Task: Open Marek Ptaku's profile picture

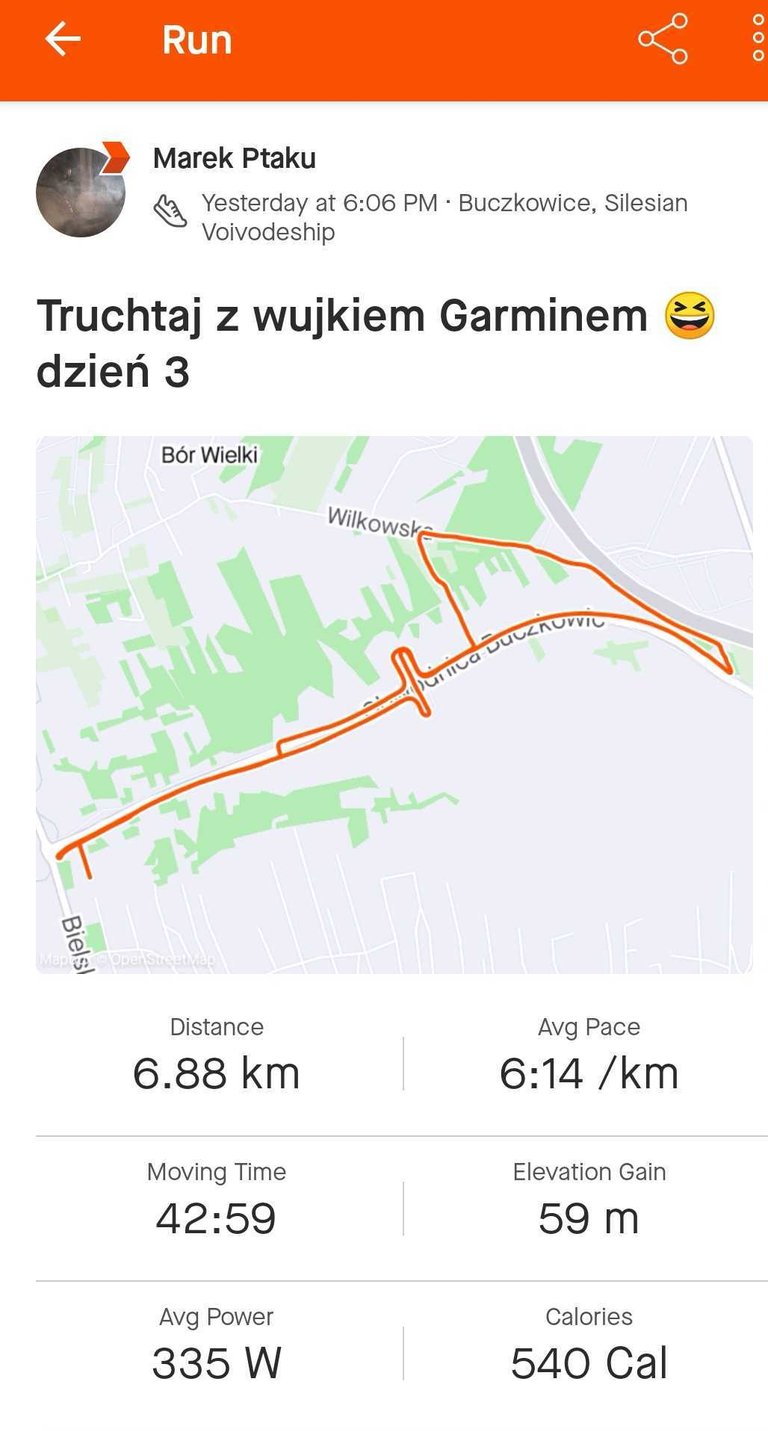Action: click(82, 190)
